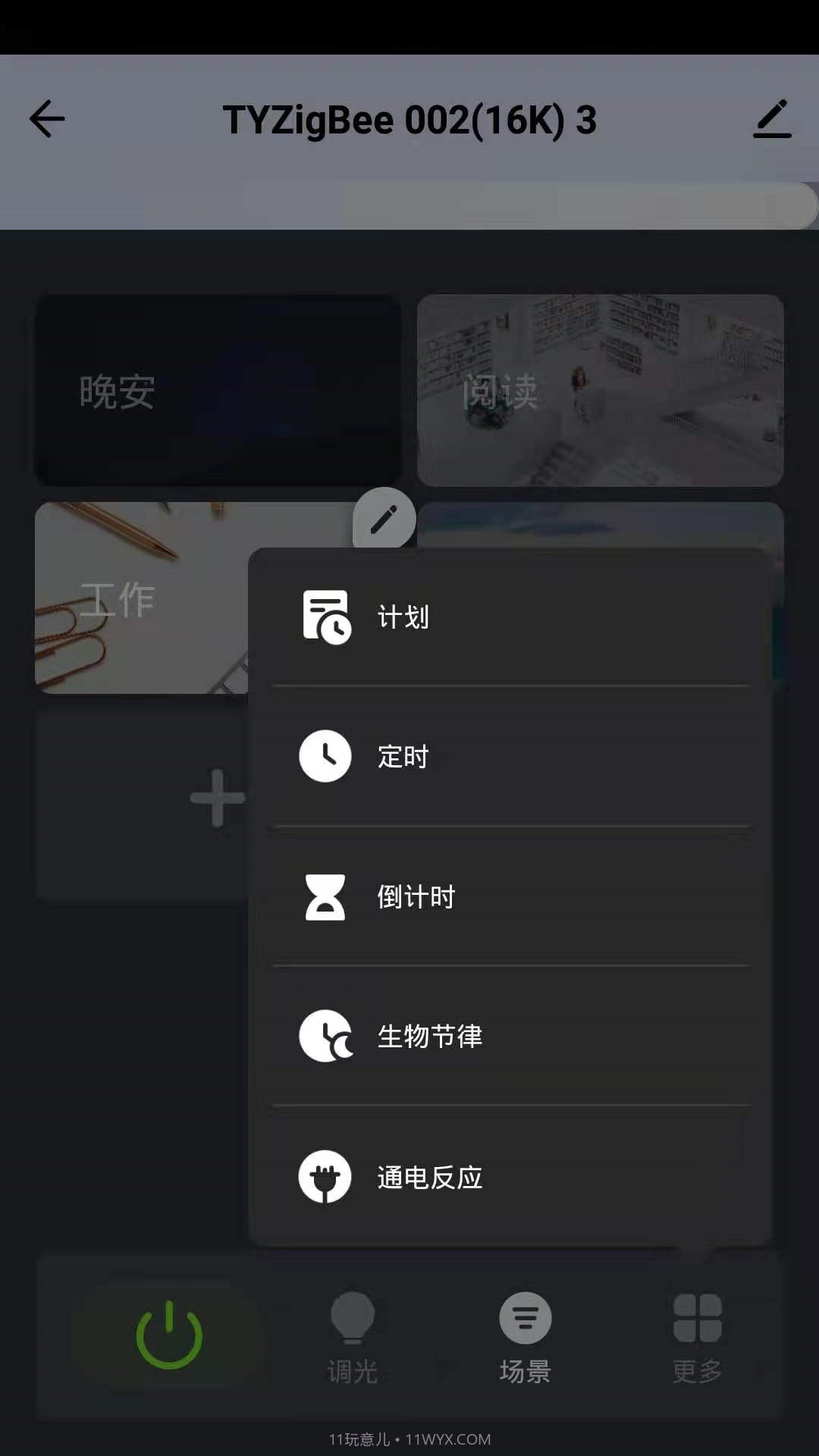
Task: Activate the 阅读 reading scene
Action: (601, 389)
